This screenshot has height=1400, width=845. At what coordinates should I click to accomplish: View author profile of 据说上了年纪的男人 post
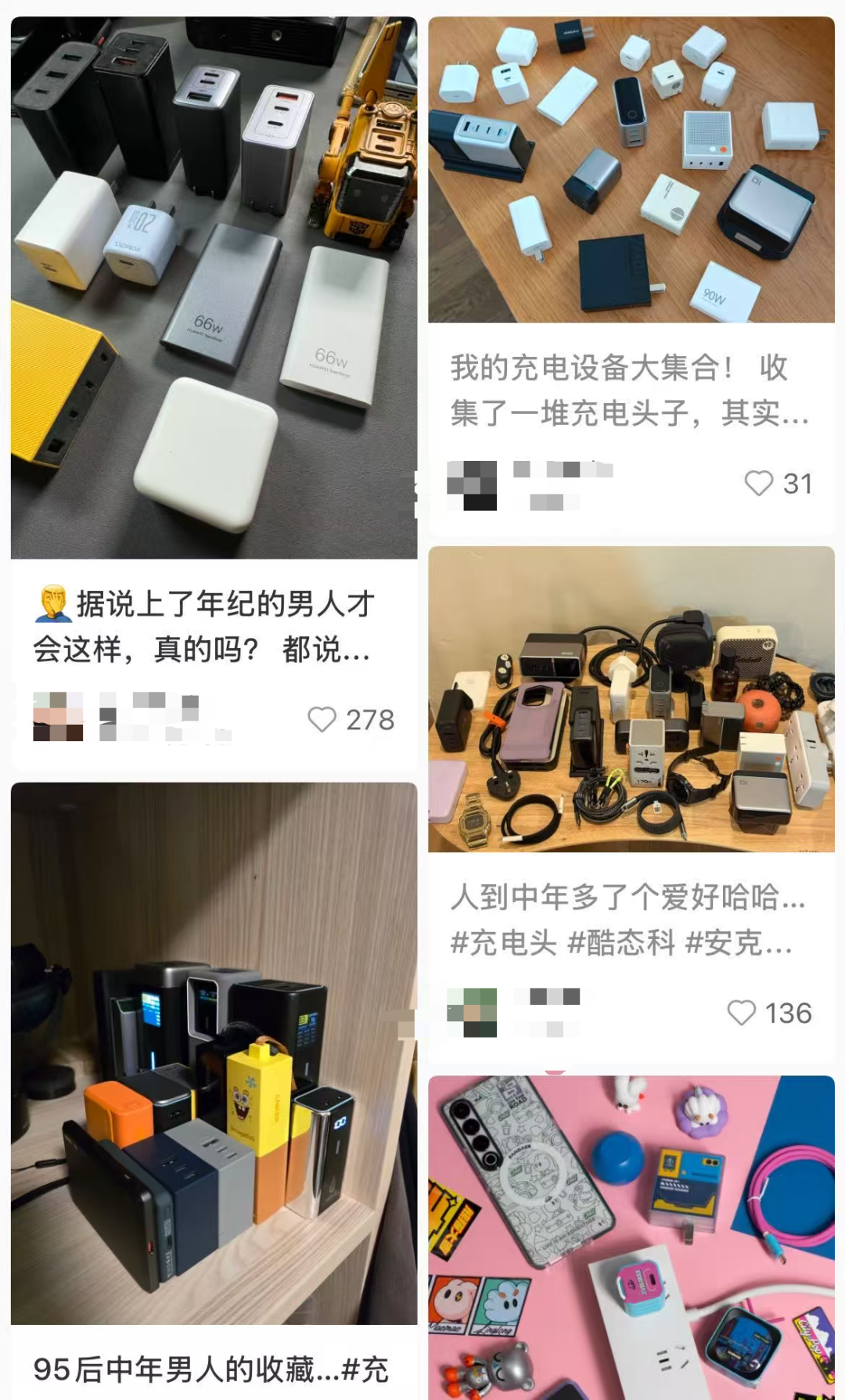pyautogui.click(x=58, y=716)
